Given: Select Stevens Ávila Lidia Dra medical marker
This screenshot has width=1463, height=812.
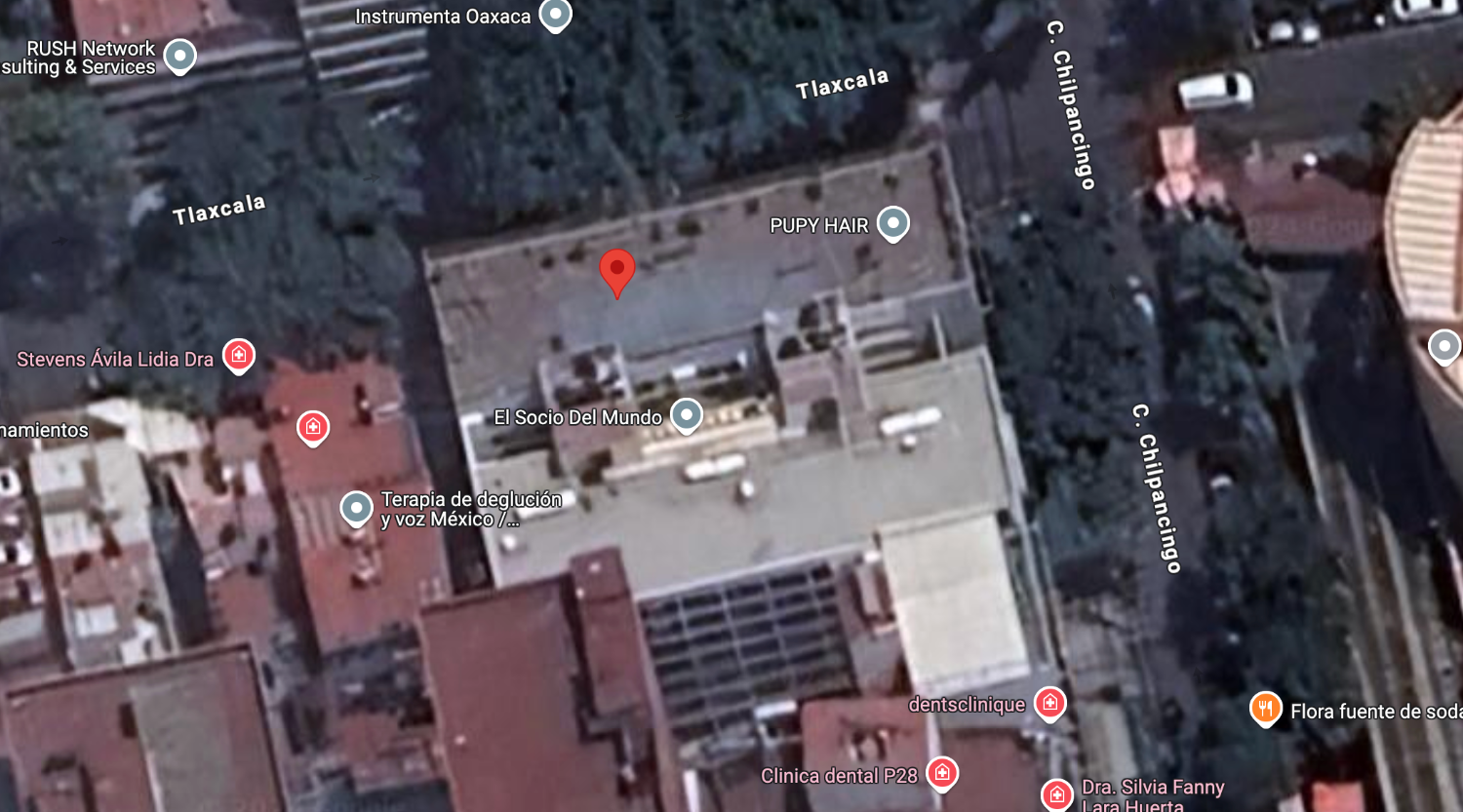Looking at the screenshot, I should (239, 356).
